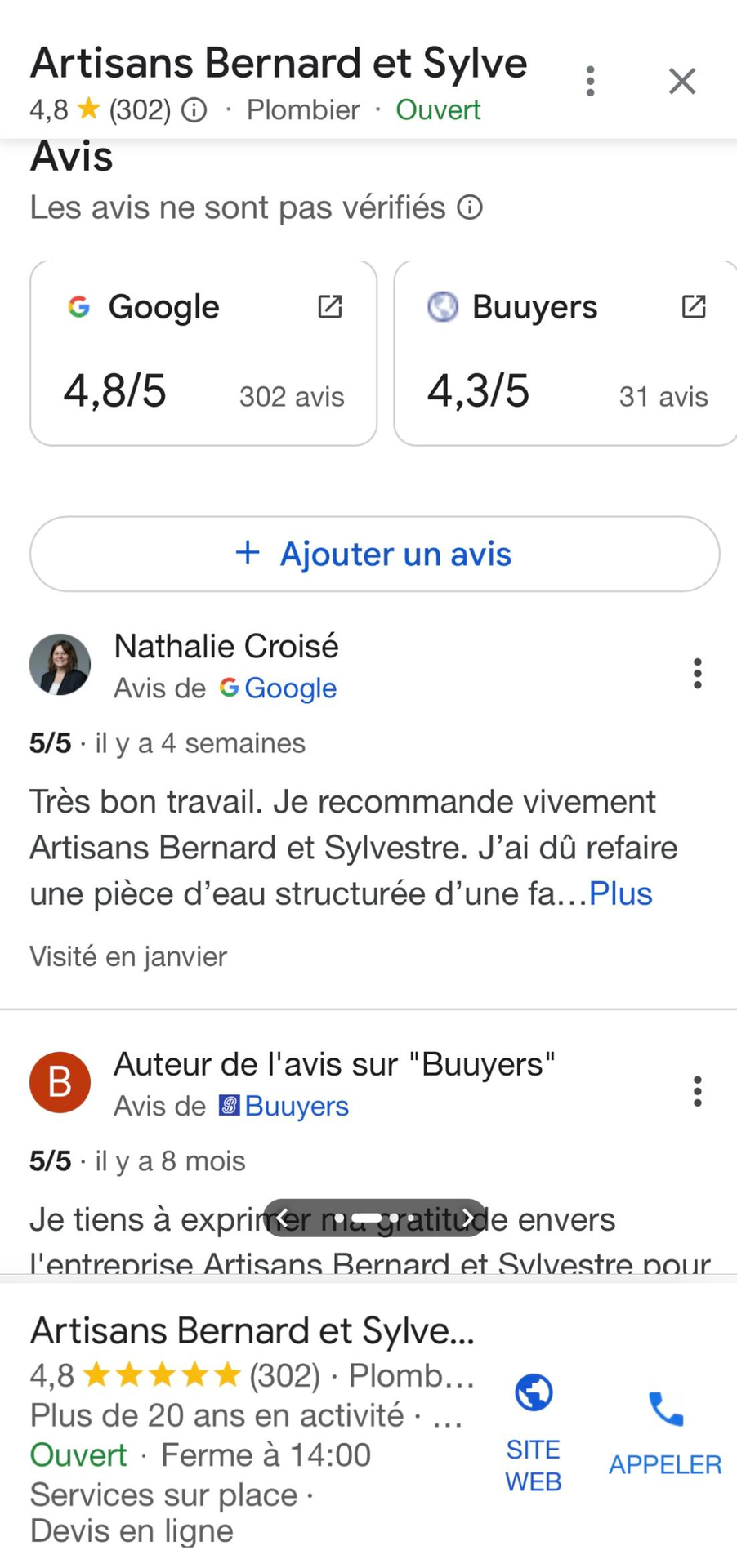
Task: Open the overflow menu in the header
Action: tap(590, 81)
